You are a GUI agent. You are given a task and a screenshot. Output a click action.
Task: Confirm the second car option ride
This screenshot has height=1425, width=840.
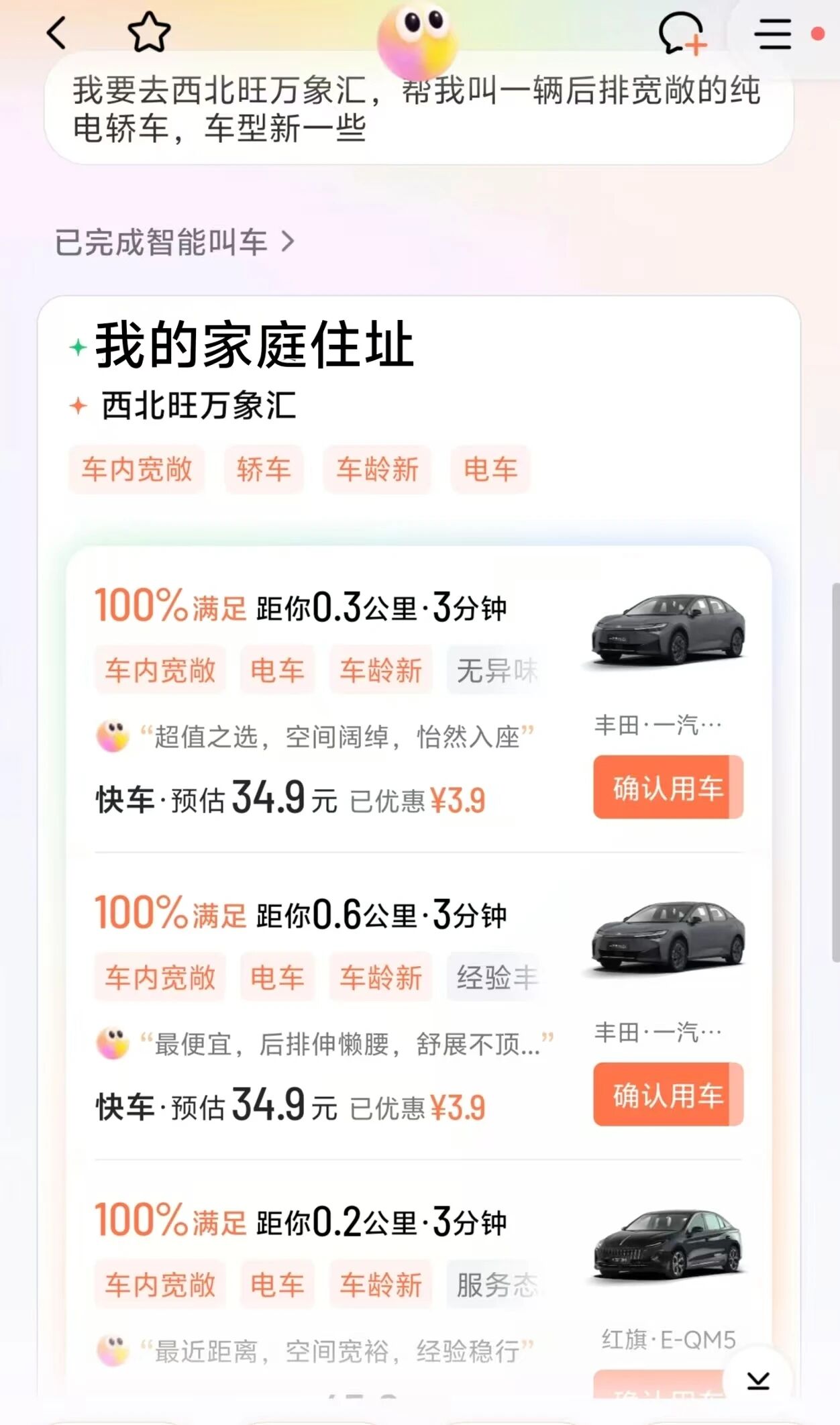[x=668, y=1096]
